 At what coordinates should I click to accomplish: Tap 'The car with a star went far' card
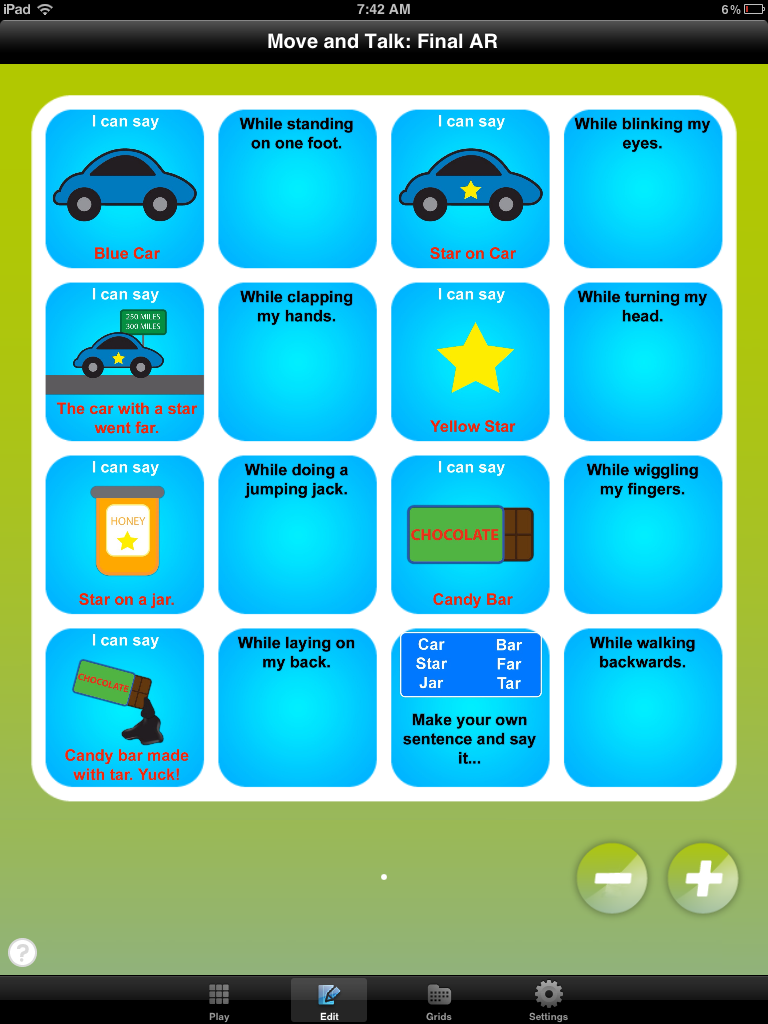coord(124,362)
